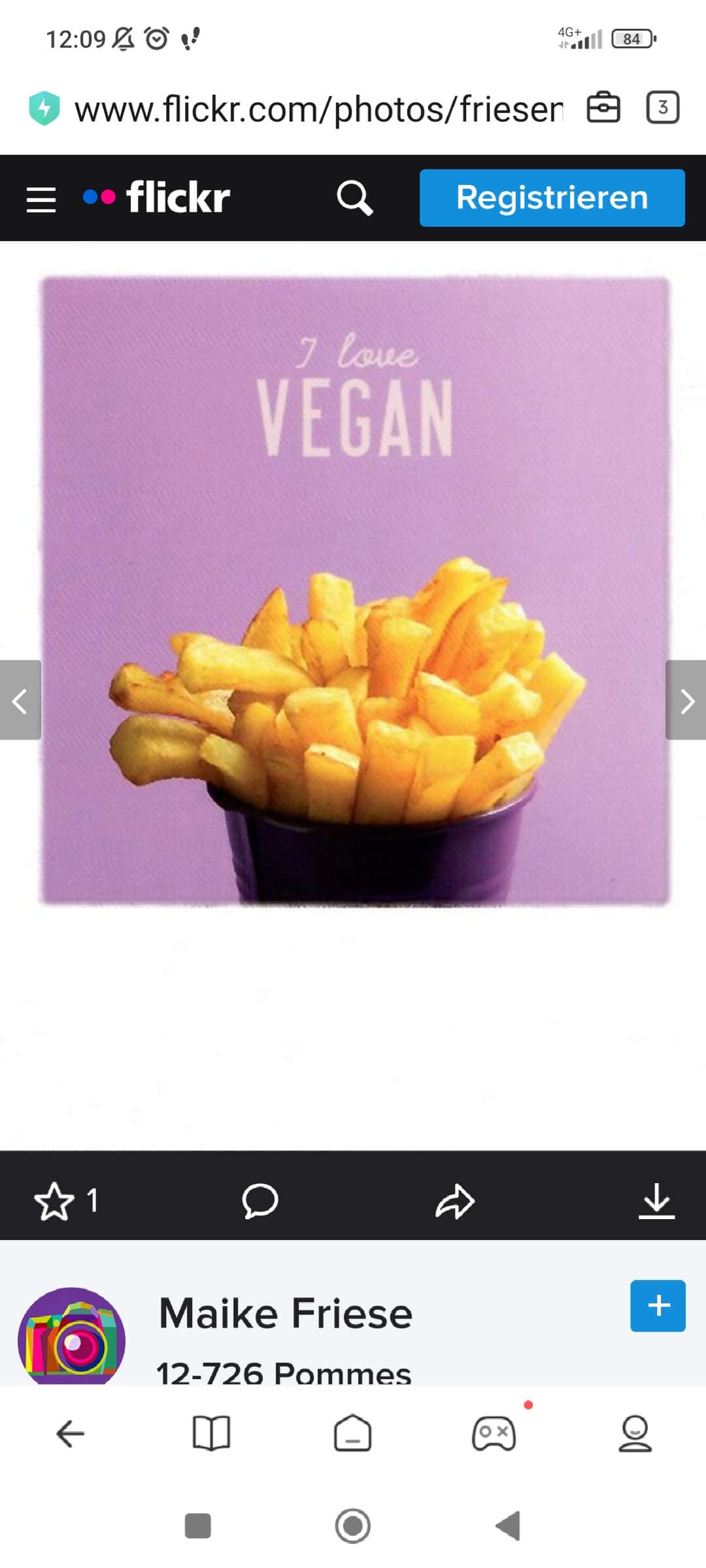Download the photo
This screenshot has width=706, height=1568.
[x=656, y=1201]
